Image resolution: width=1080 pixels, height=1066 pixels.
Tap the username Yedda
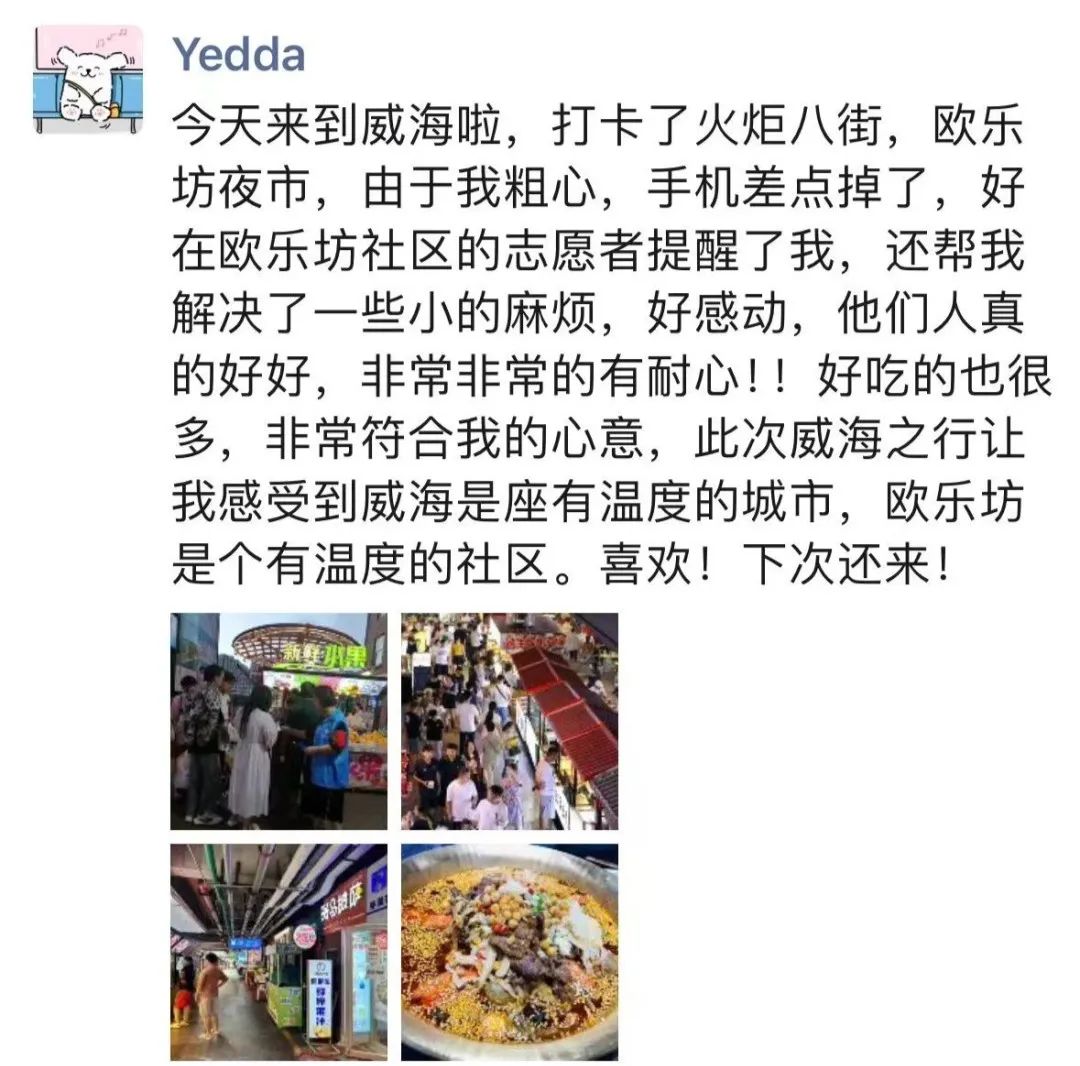(x=238, y=54)
